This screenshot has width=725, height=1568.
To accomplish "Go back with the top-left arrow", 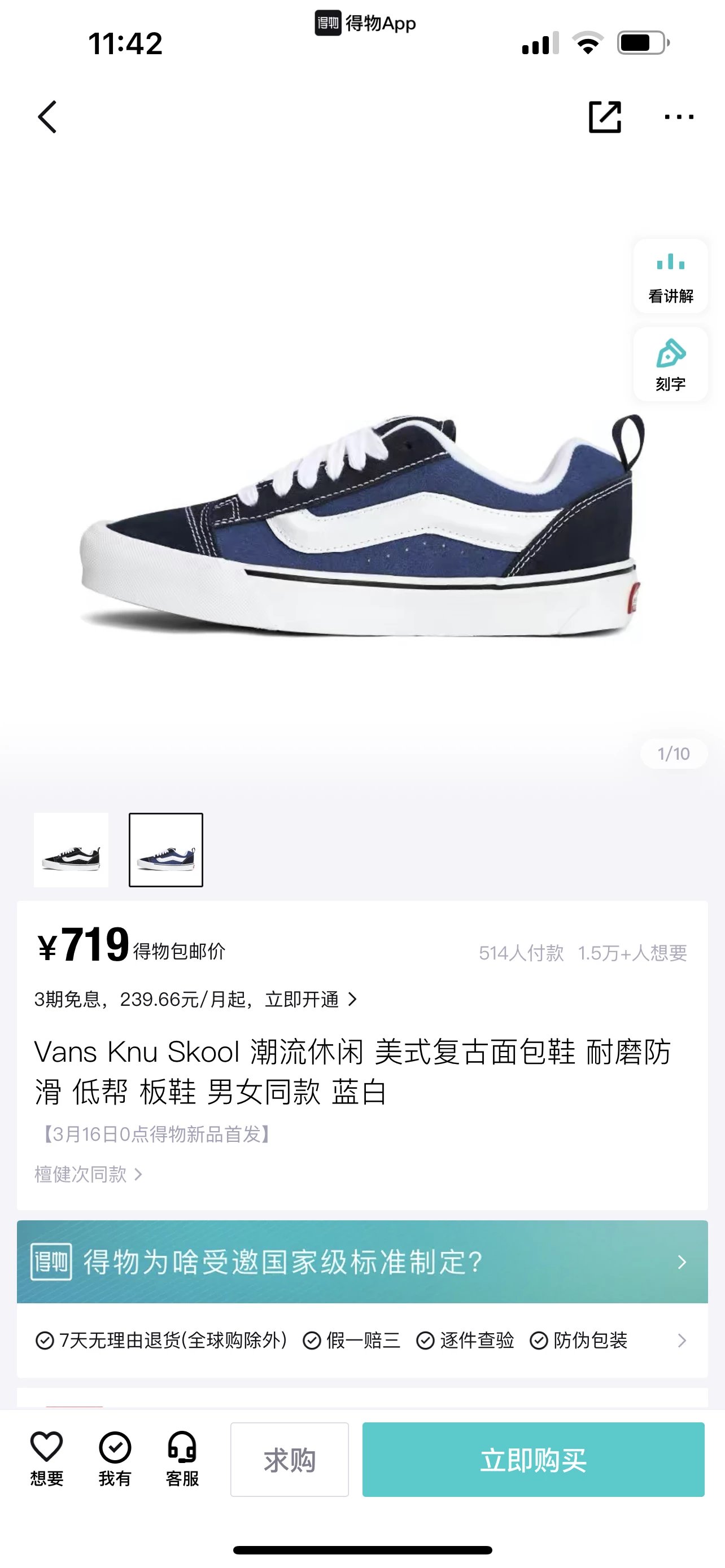I will coord(47,117).
